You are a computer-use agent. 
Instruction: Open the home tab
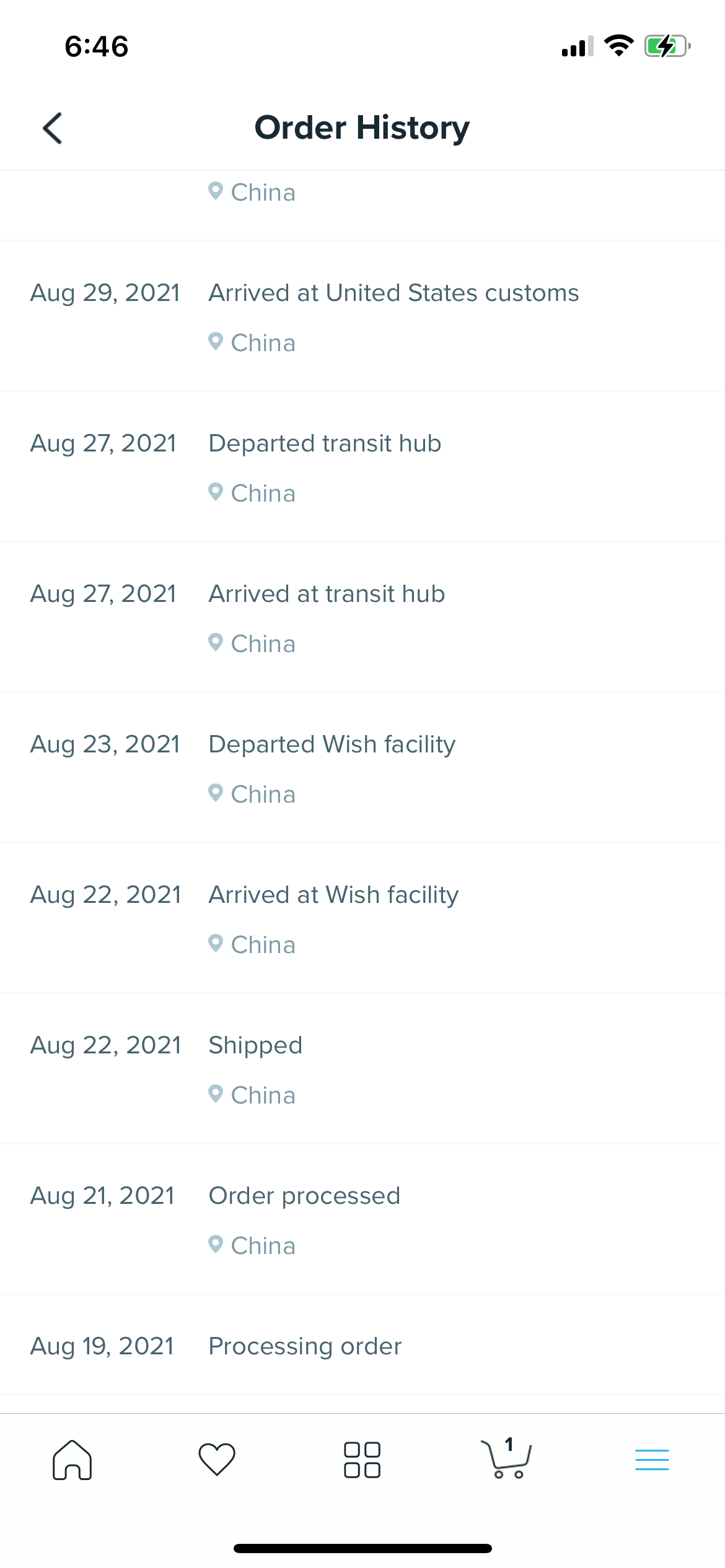(72, 1460)
